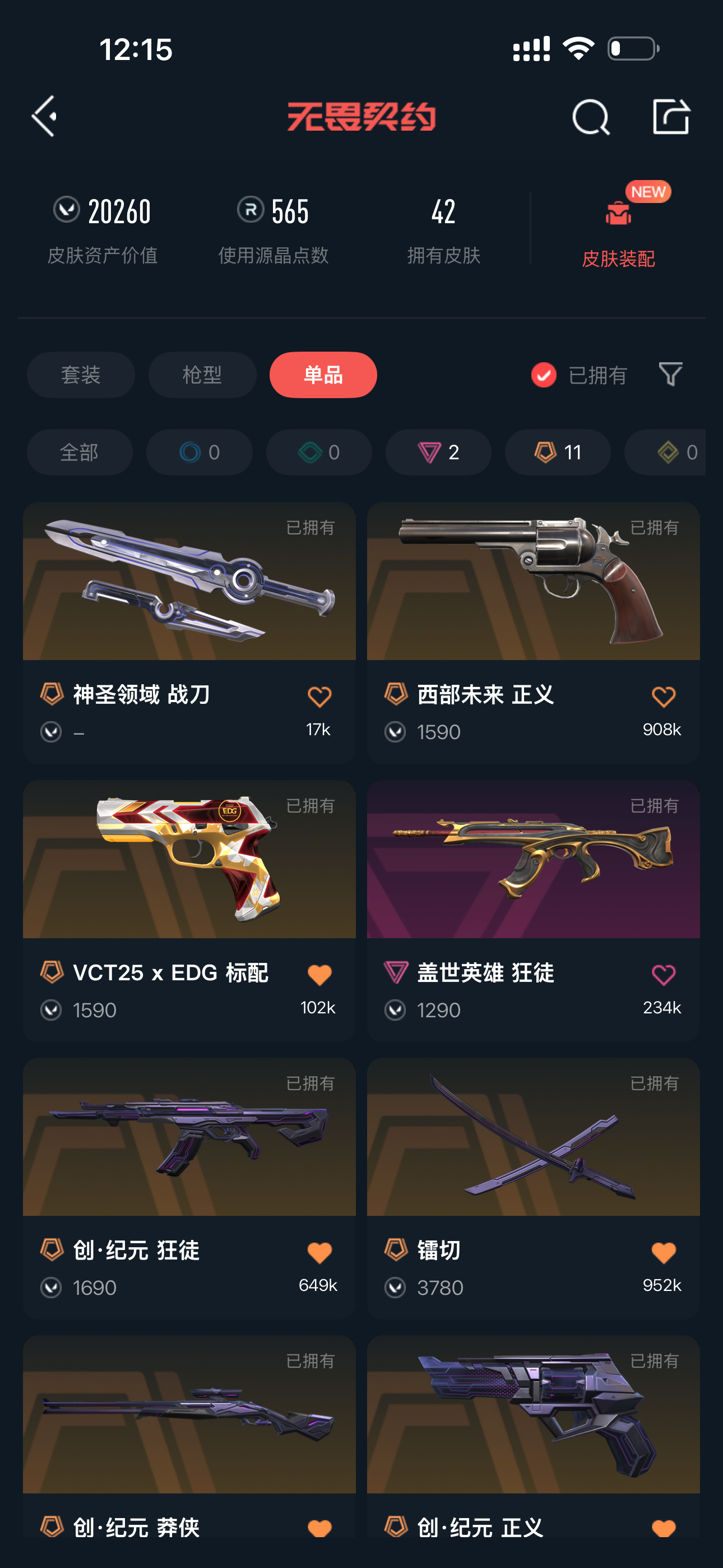This screenshot has height=1568, width=723.
Task: Open the funnel filter icon
Action: [x=670, y=373]
